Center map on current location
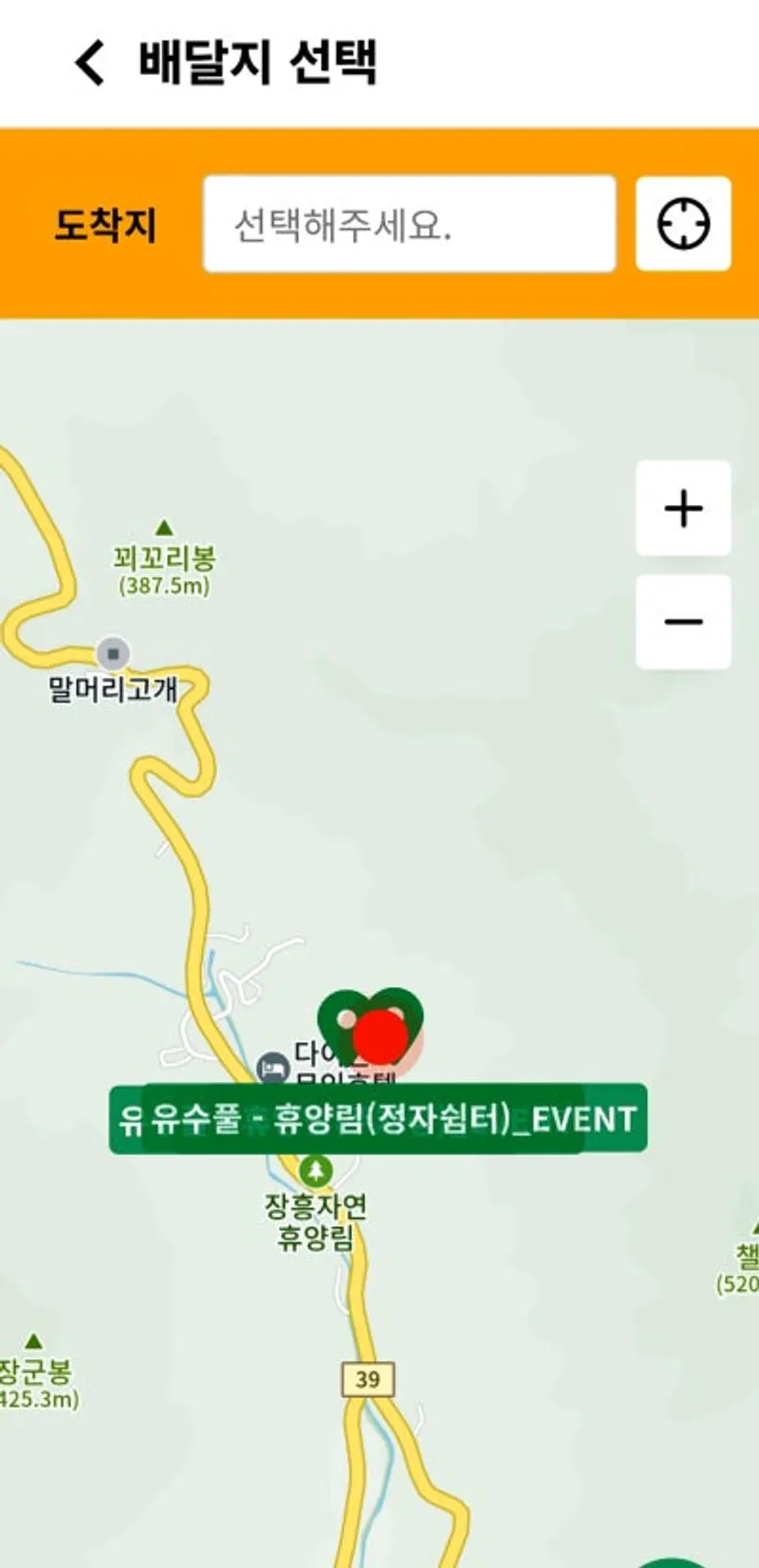Image resolution: width=759 pixels, height=1568 pixels. (x=683, y=224)
